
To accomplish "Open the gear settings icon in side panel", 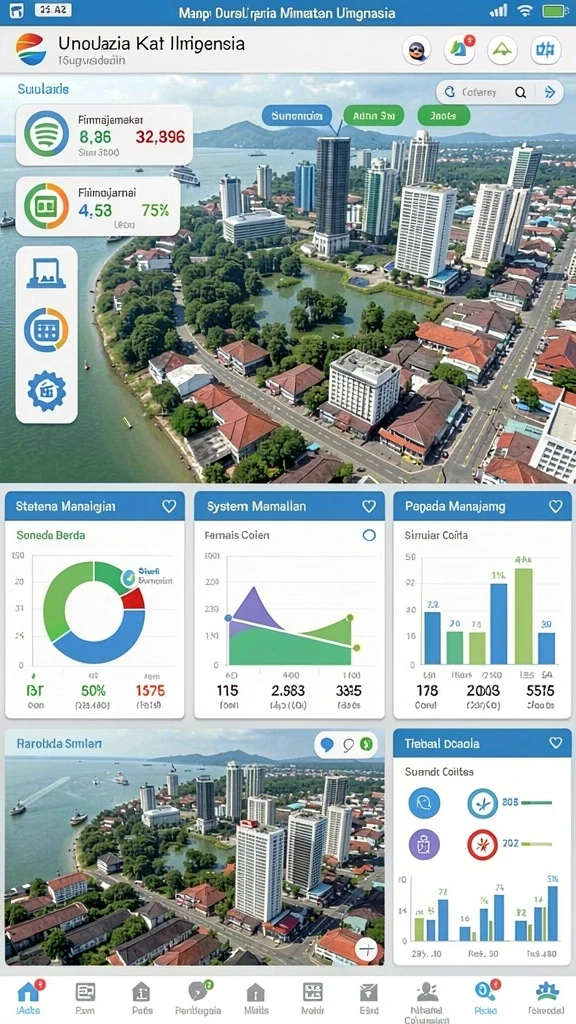I will coord(46,391).
